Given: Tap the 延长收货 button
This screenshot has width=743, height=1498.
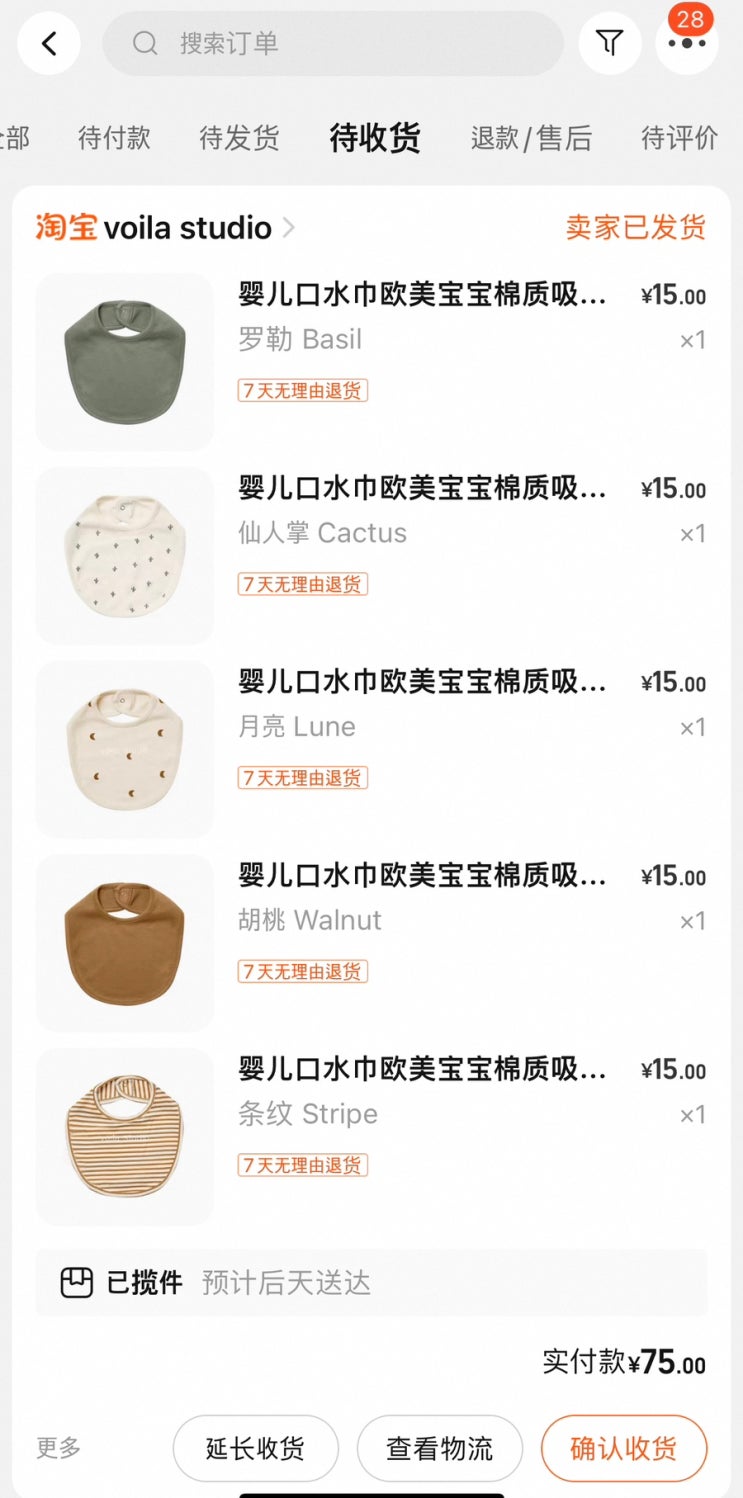Looking at the screenshot, I should pyautogui.click(x=256, y=1448).
